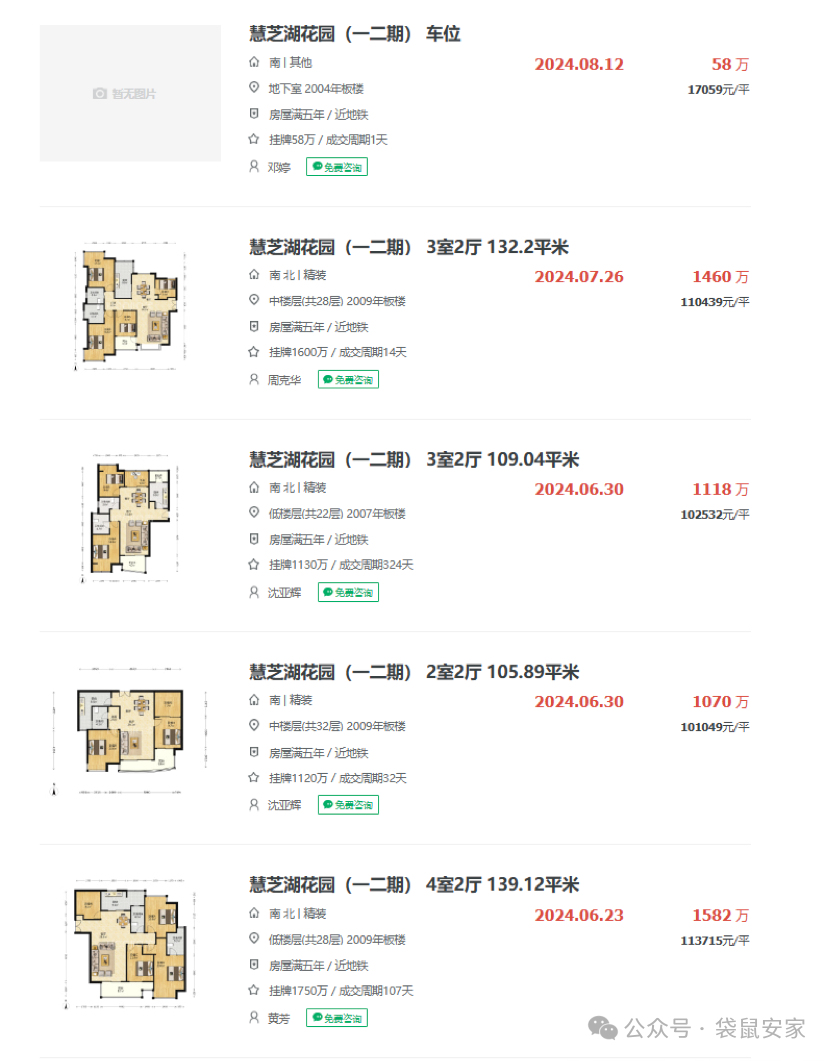View floor plan image of 132.2平米 listing
This screenshot has width=832, height=1061.
click(130, 307)
